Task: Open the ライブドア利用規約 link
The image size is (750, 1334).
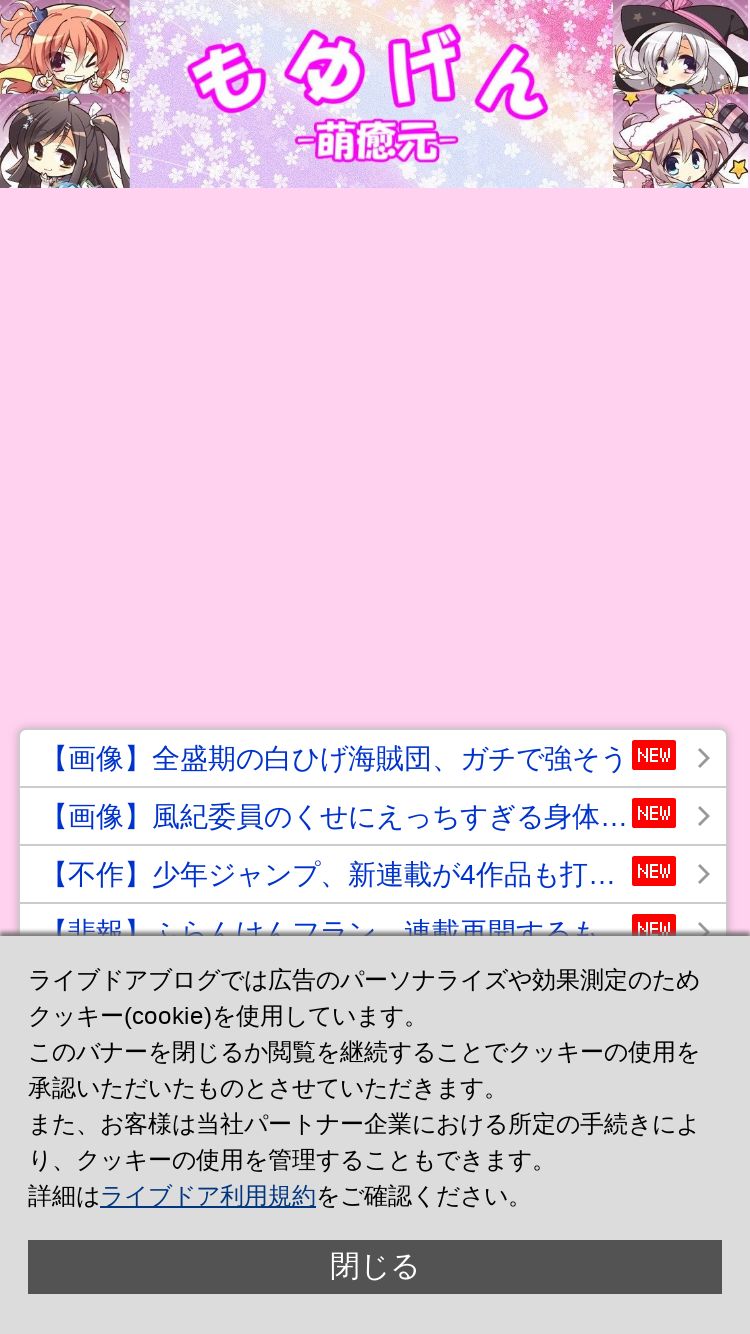Action: pyautogui.click(x=208, y=1196)
